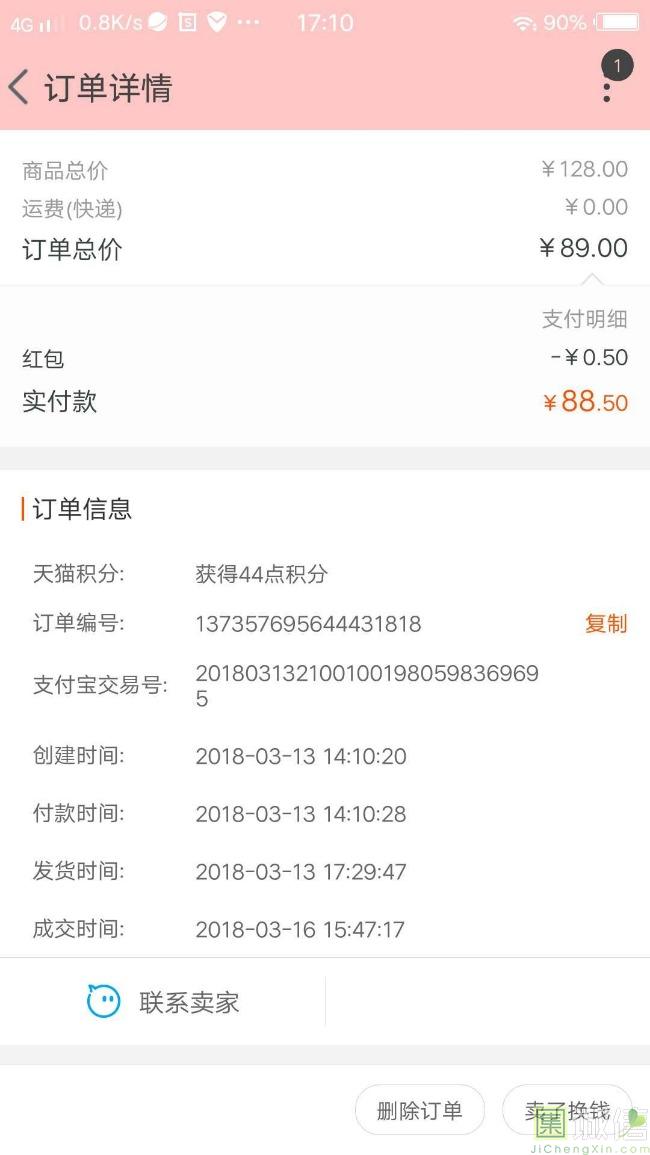Open the overflow menu with badge
Image resolution: width=650 pixels, height=1155 pixels.
[607, 87]
